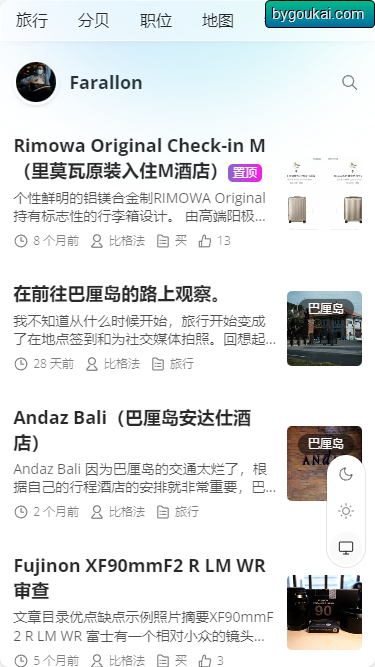Open the 巴厘岛 street photo thumbnail
Screen dimensions: 375x667
pos(324,328)
